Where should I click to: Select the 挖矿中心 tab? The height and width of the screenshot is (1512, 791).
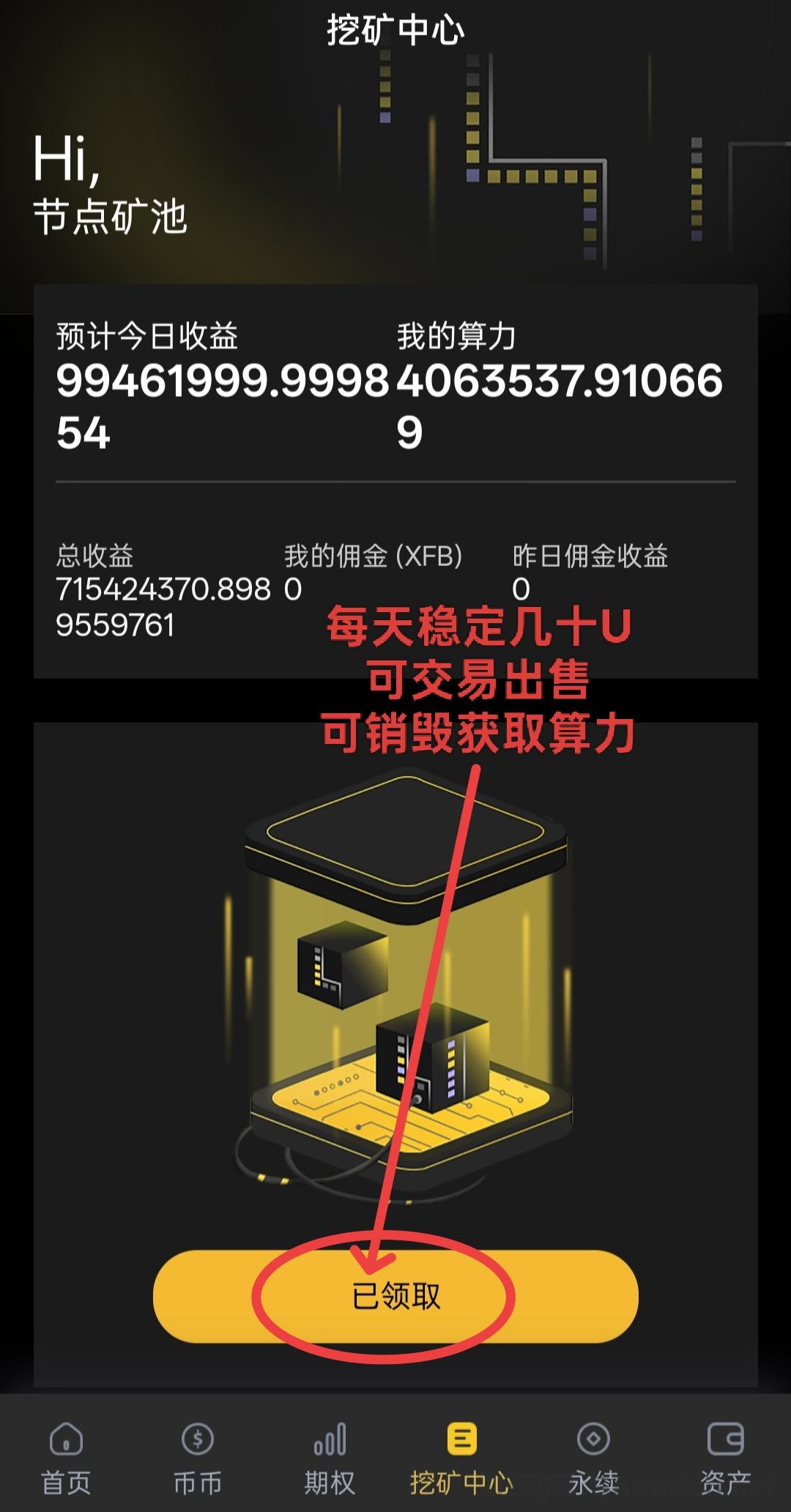[461, 1457]
